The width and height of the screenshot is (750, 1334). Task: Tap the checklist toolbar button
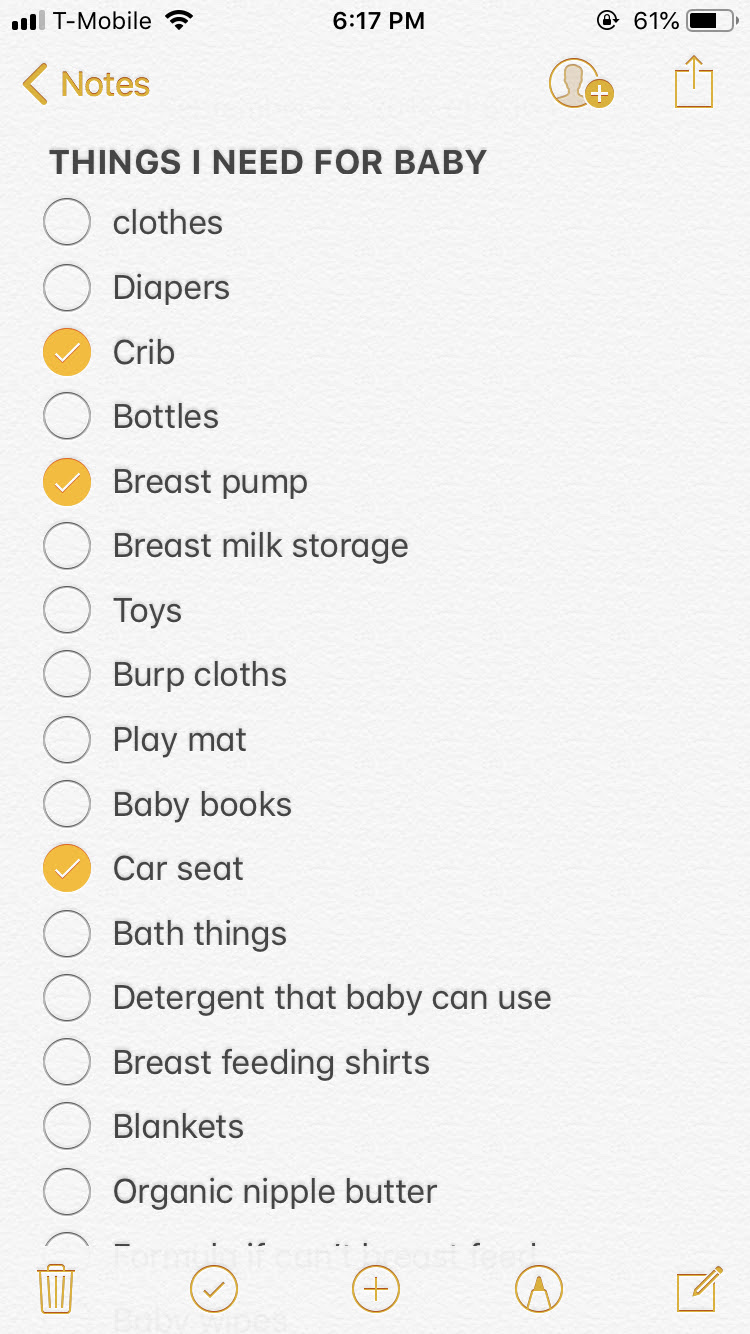213,1289
